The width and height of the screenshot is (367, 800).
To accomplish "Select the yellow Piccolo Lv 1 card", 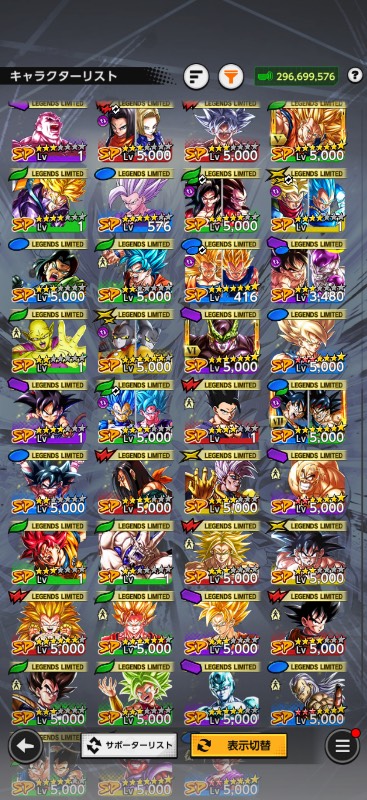I will coord(47,342).
